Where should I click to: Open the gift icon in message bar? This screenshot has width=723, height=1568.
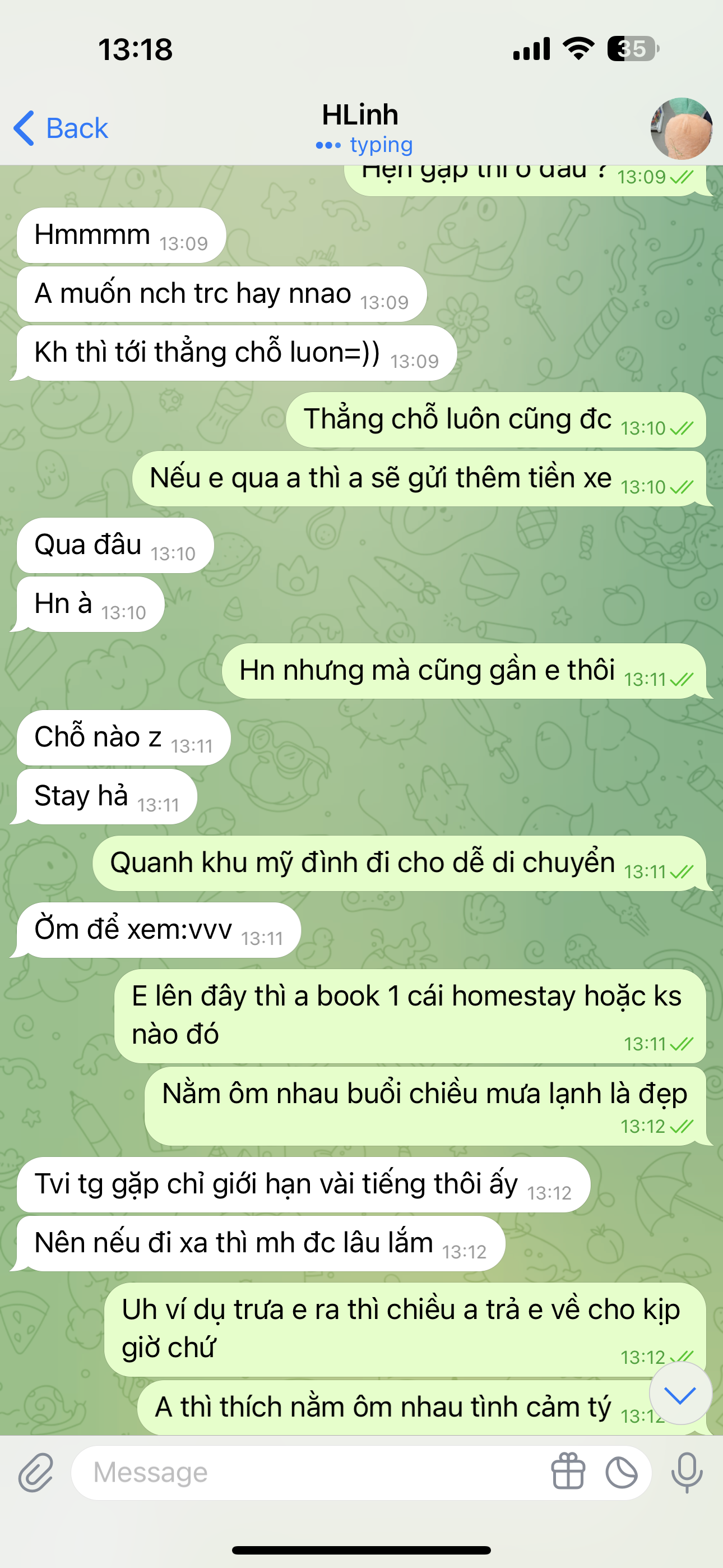click(x=568, y=1473)
